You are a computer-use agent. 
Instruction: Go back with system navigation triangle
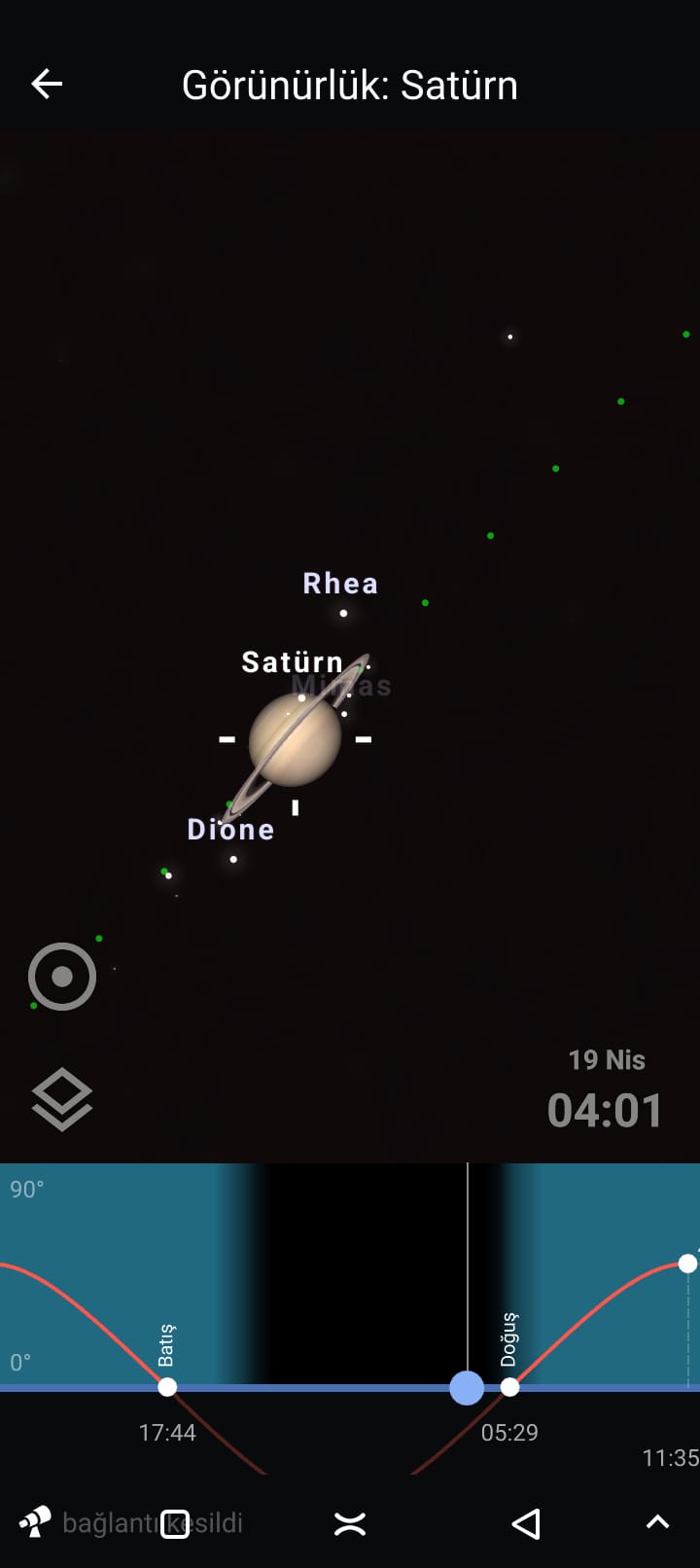click(526, 1523)
